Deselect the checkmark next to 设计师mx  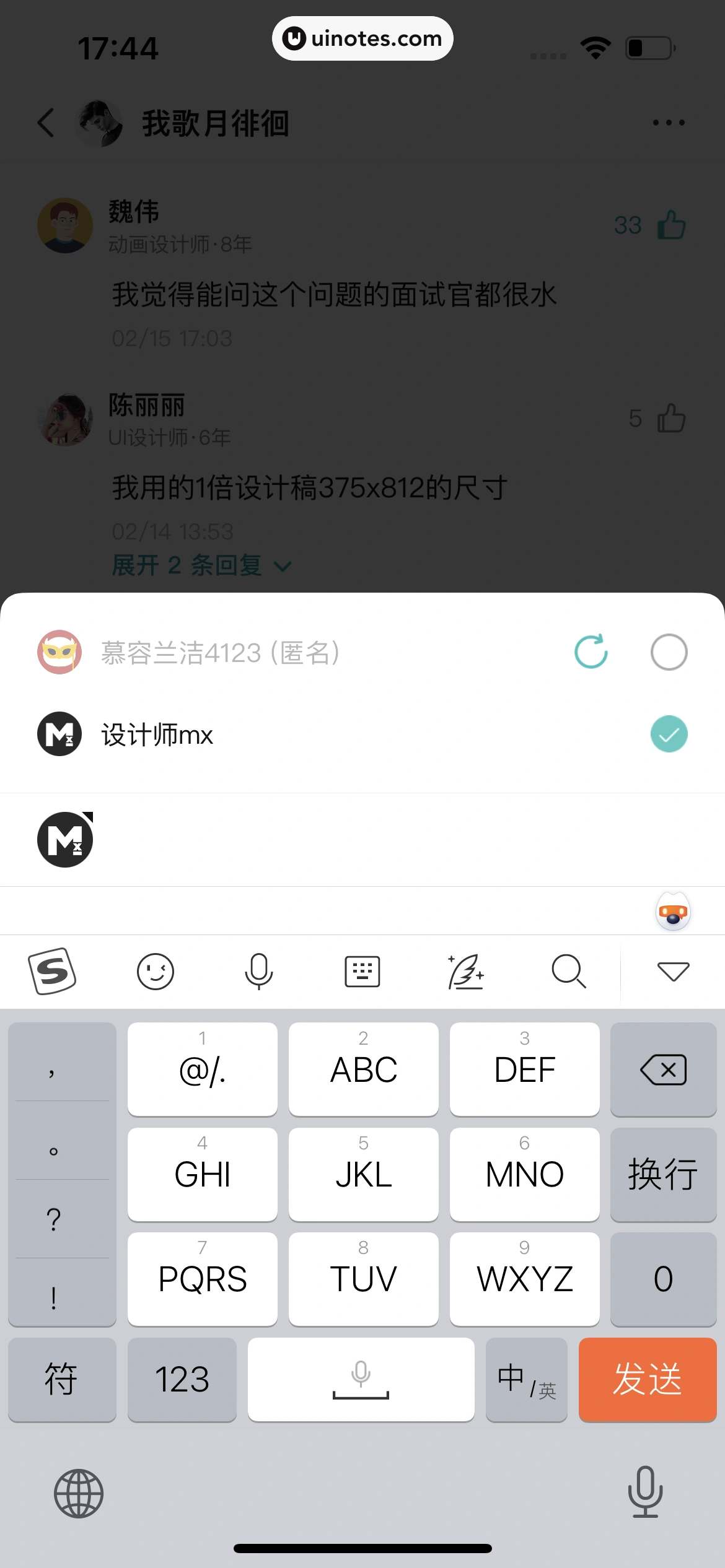pyautogui.click(x=669, y=733)
